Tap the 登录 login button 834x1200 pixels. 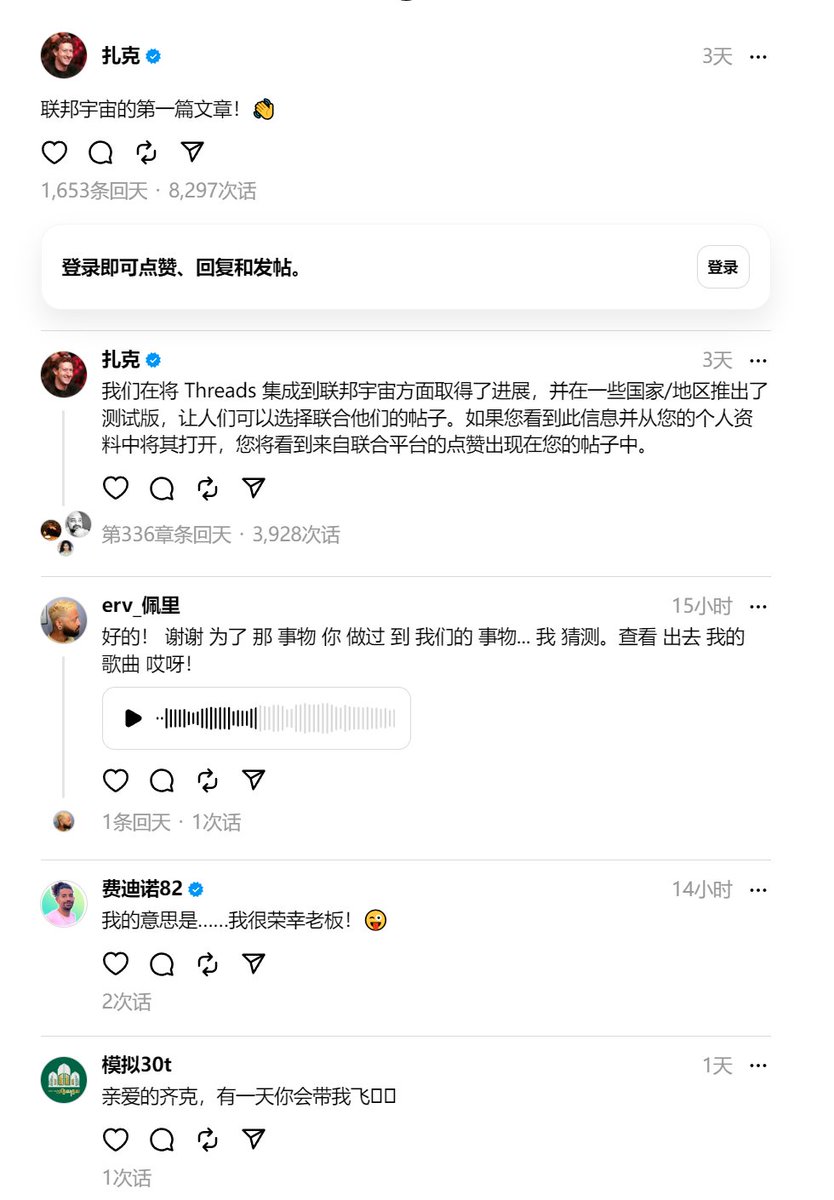coord(722,267)
